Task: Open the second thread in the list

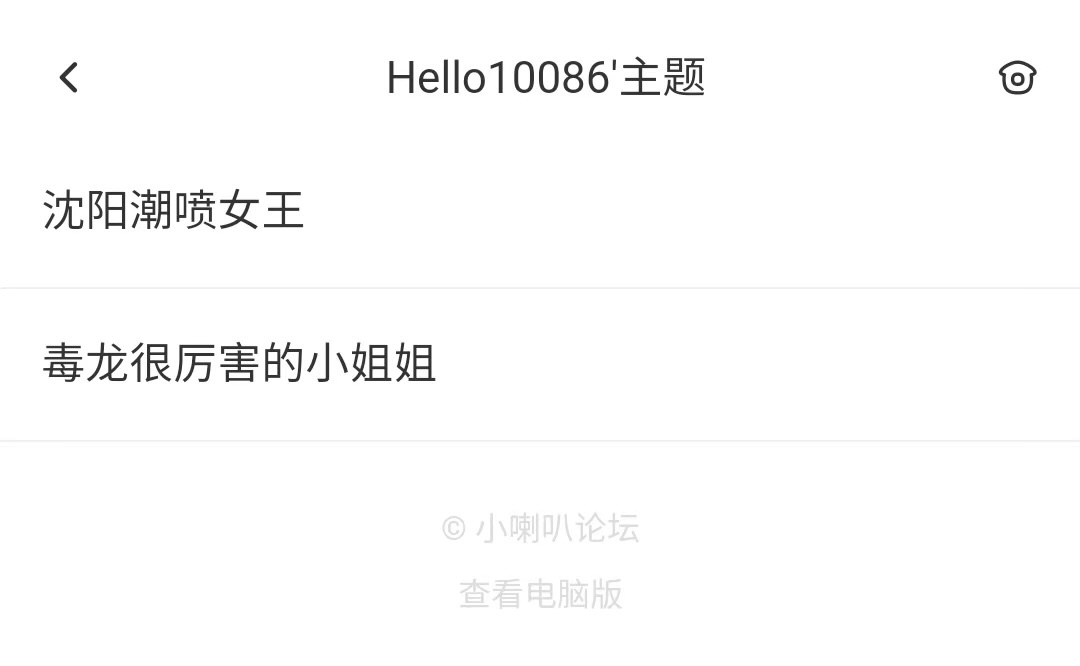Action: click(239, 364)
